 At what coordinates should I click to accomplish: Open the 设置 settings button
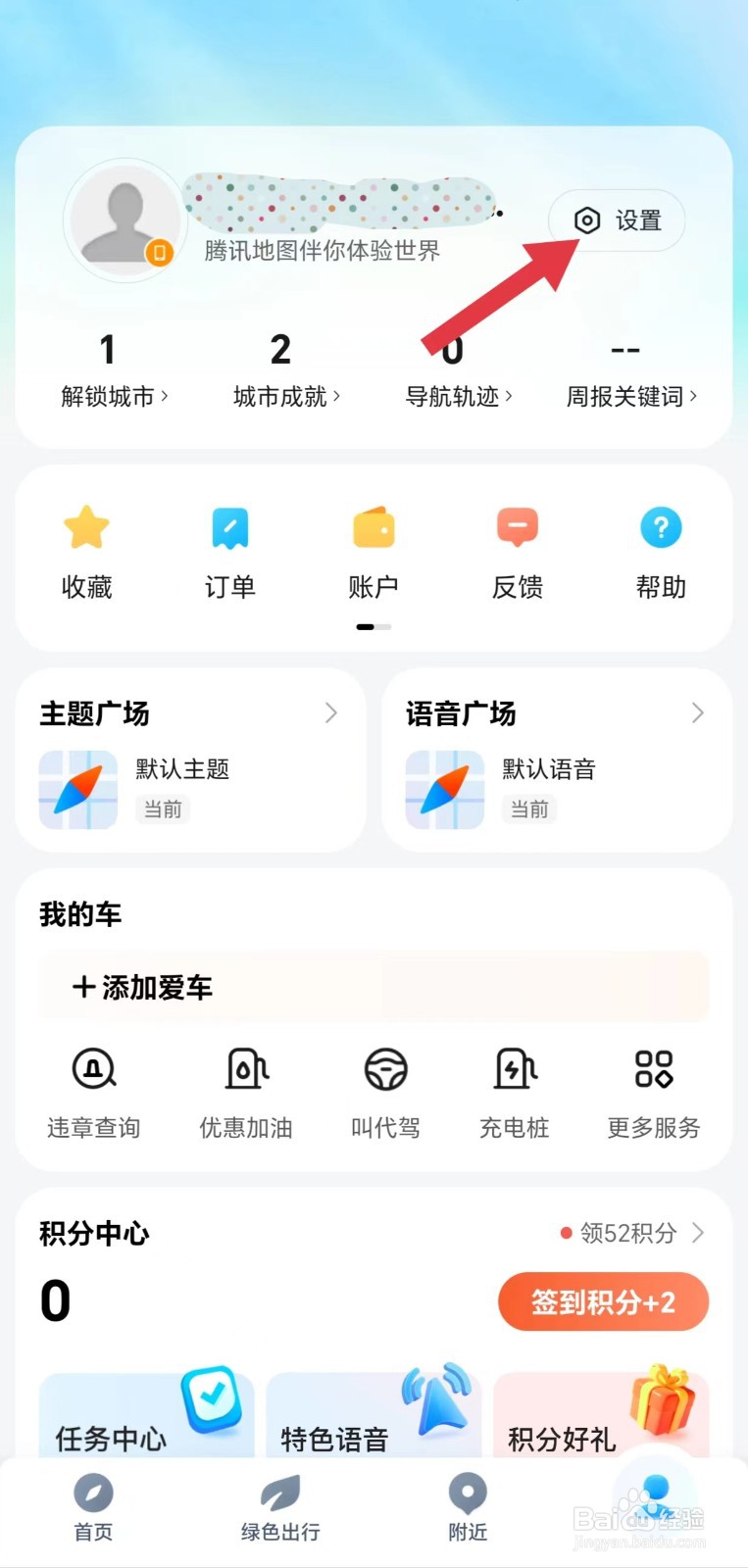617,220
